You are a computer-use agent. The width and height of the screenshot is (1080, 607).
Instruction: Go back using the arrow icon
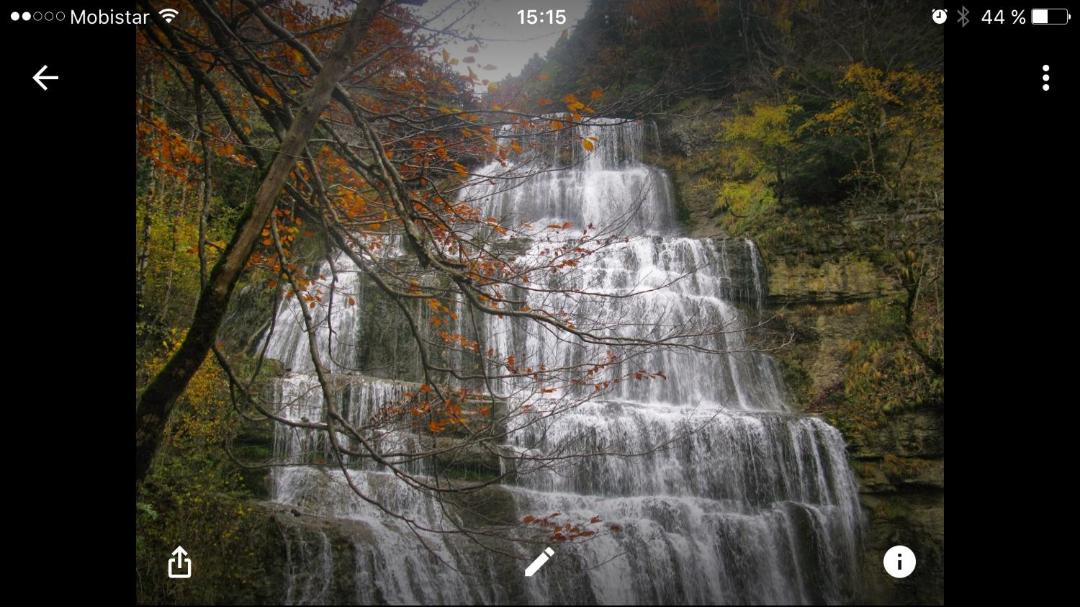pos(45,78)
